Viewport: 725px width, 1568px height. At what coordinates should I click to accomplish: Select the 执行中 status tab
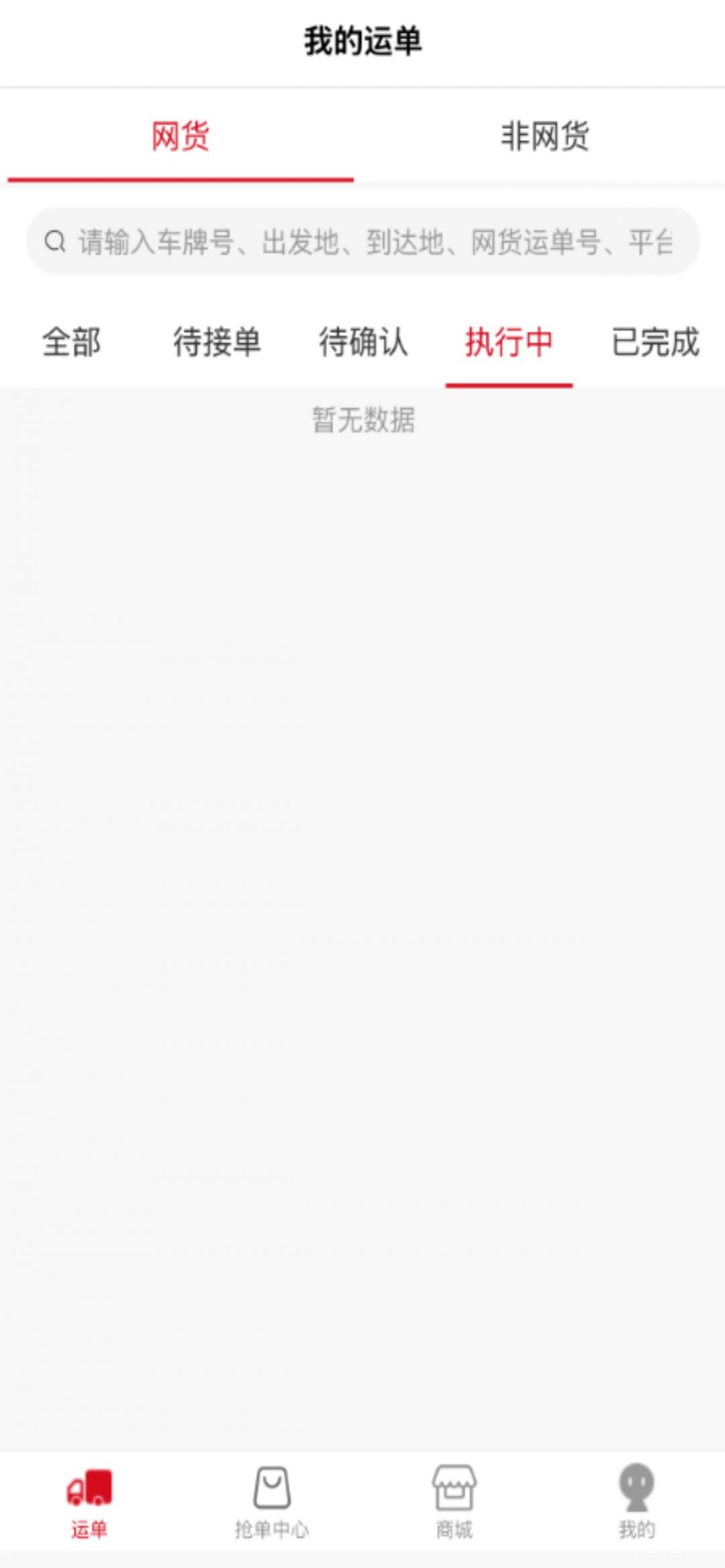[509, 342]
